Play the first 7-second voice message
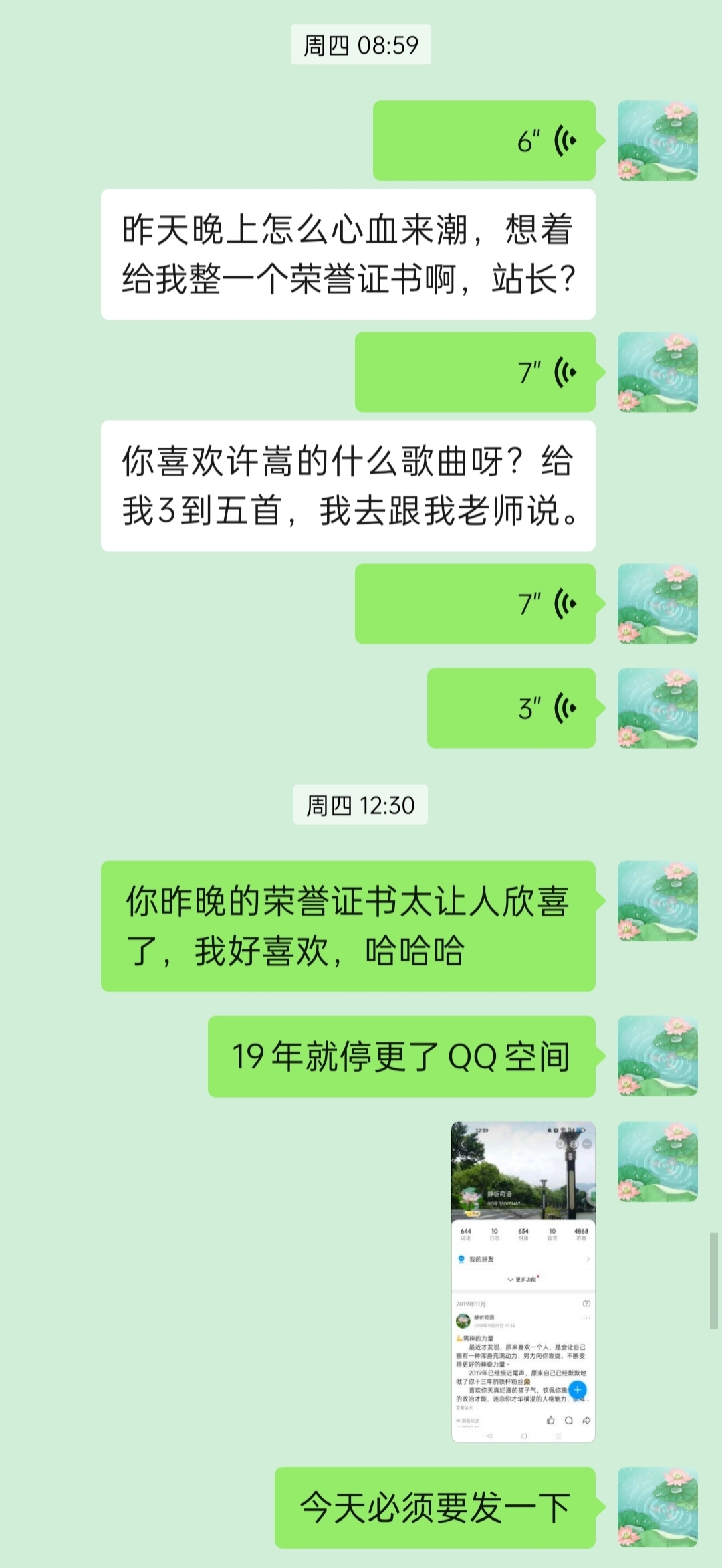 [x=475, y=372]
